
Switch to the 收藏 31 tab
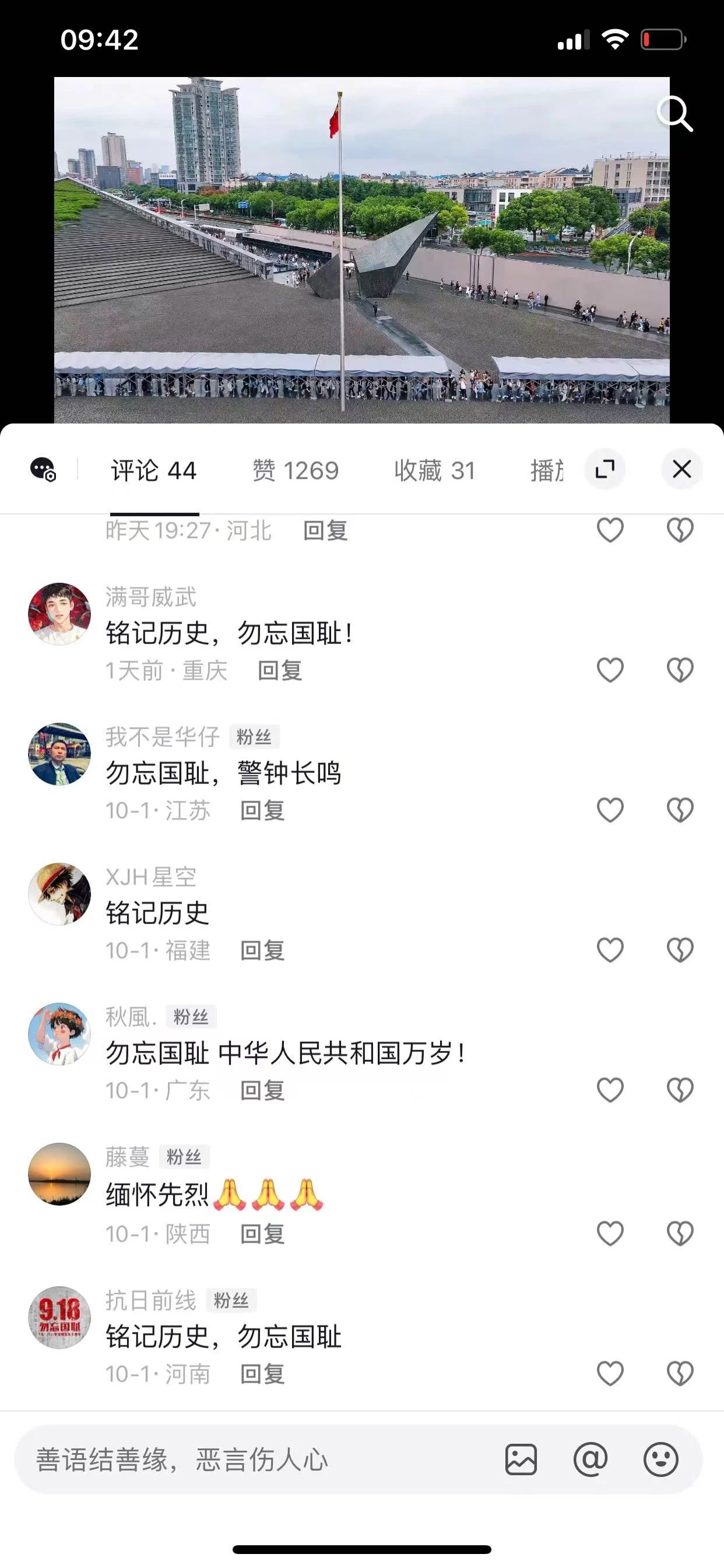pyautogui.click(x=434, y=471)
